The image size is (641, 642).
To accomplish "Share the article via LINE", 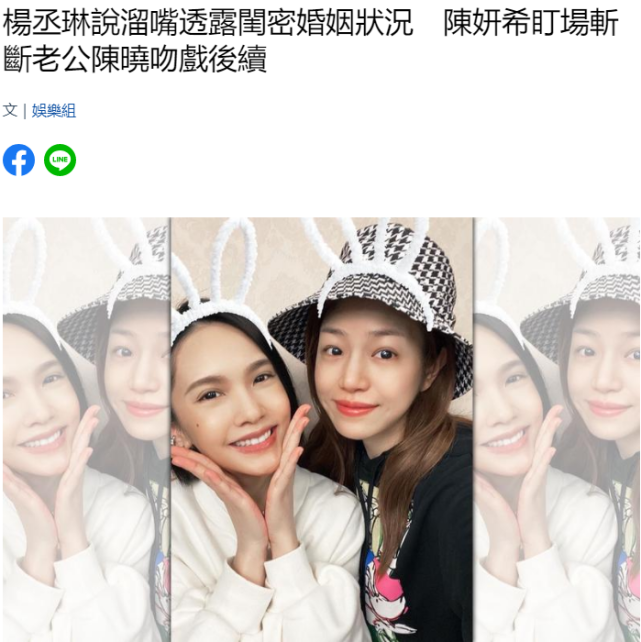I will tap(60, 160).
